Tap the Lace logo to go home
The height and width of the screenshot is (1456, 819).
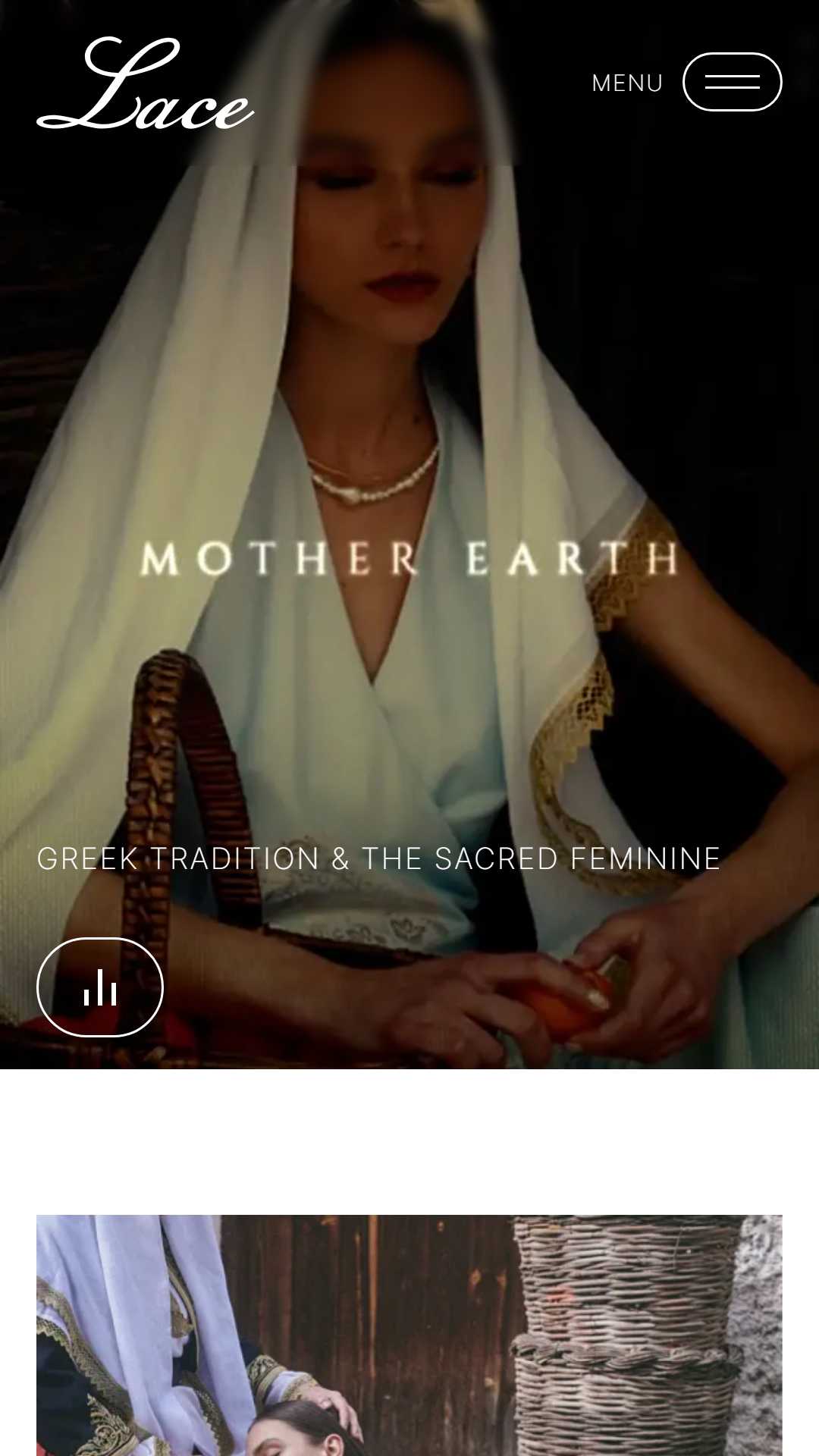[x=145, y=85]
